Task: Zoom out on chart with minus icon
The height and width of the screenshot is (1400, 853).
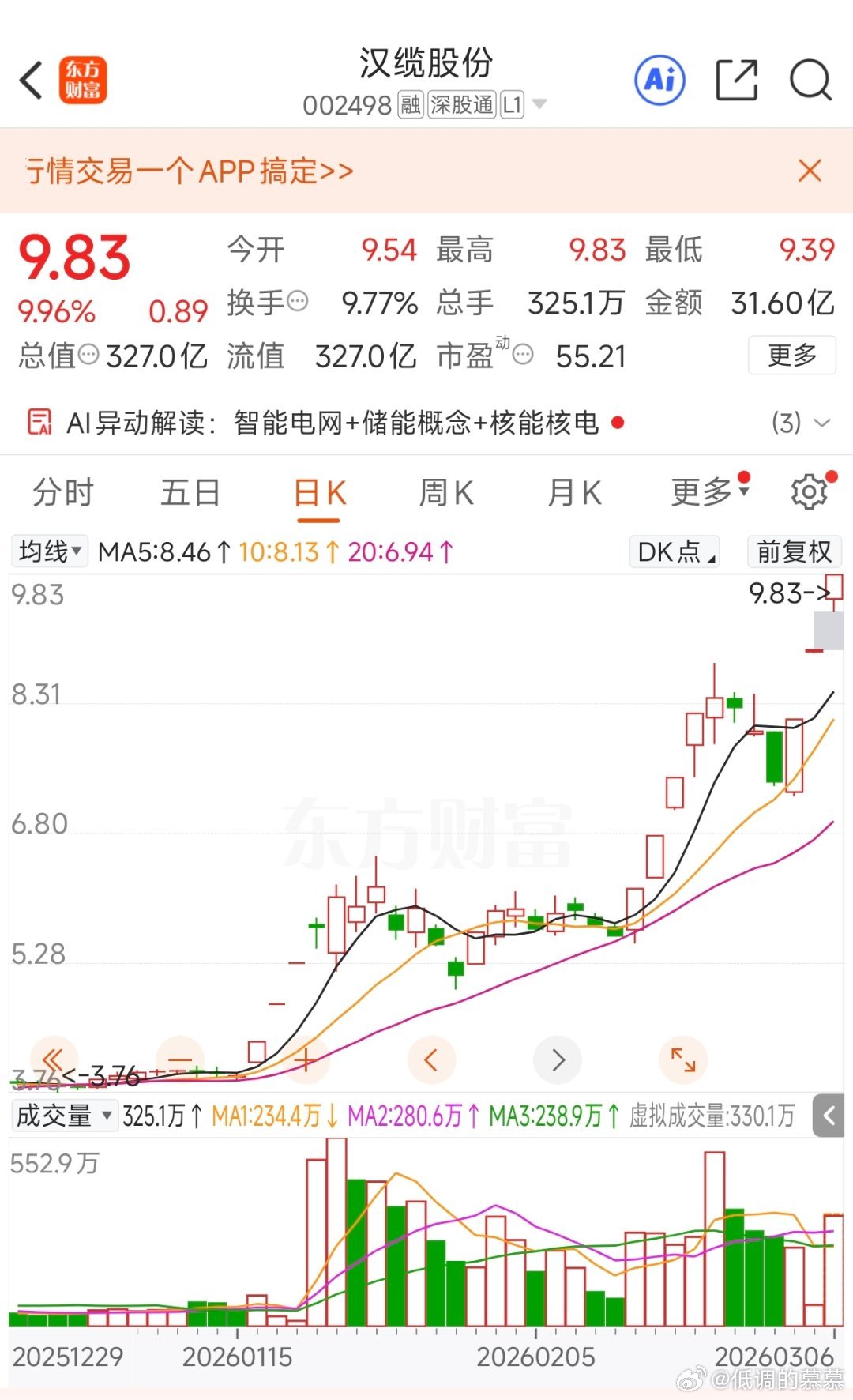Action: coord(181,1060)
